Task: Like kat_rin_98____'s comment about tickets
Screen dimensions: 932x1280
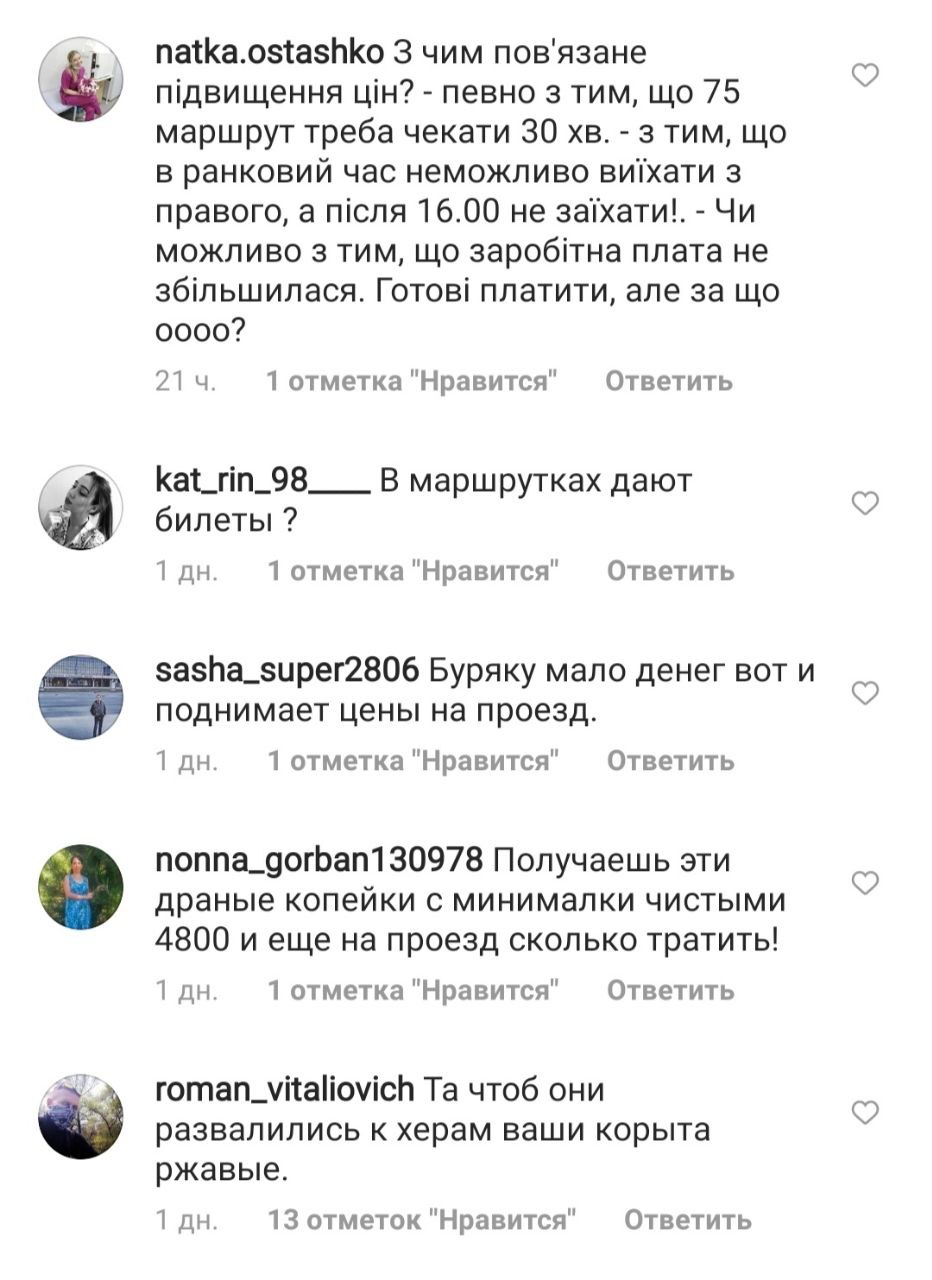Action: click(865, 503)
